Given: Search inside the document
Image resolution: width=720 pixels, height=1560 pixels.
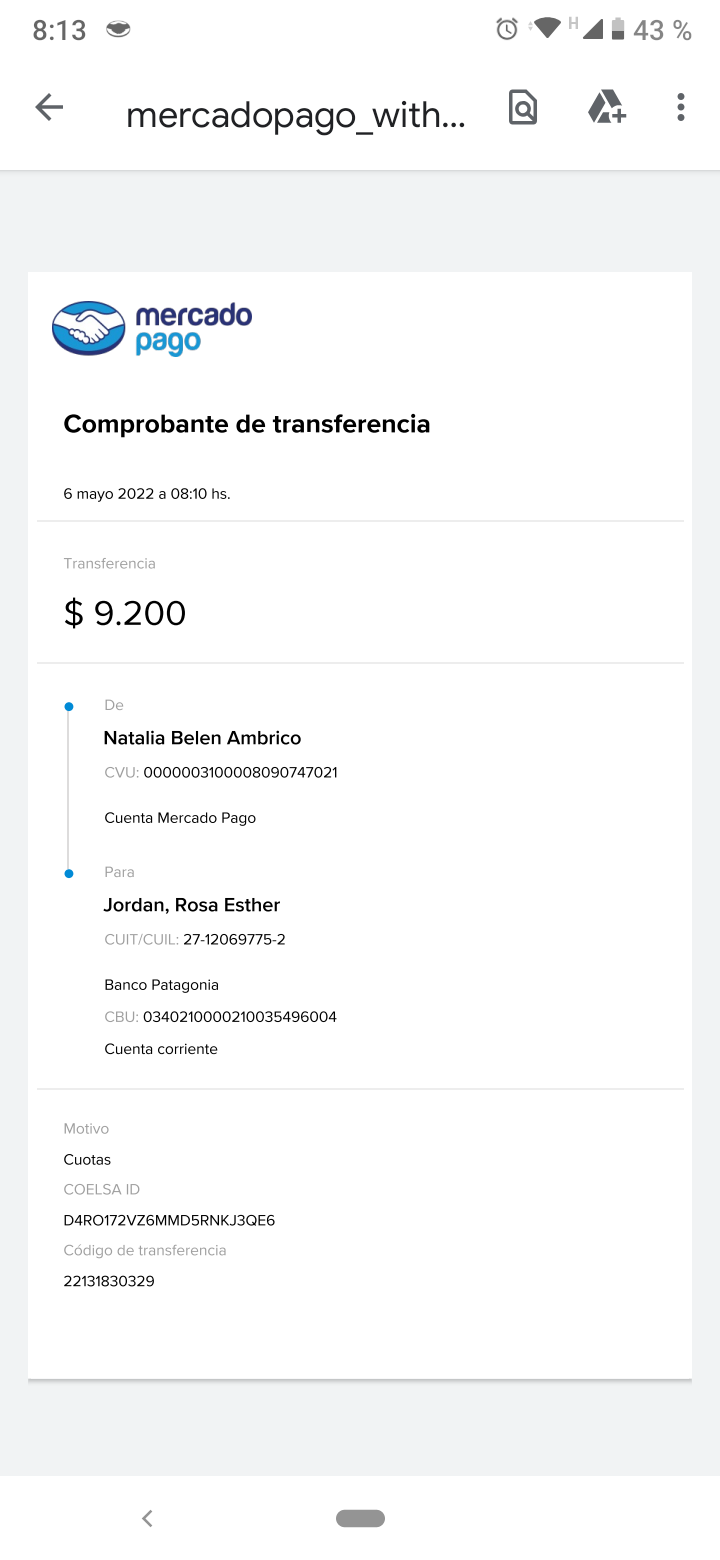Looking at the screenshot, I should (522, 107).
